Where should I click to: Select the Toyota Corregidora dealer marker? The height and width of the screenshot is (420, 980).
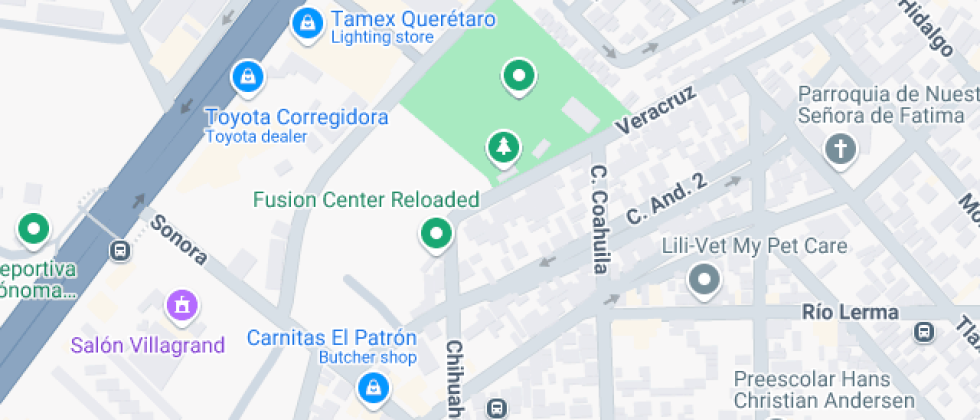coord(246,77)
